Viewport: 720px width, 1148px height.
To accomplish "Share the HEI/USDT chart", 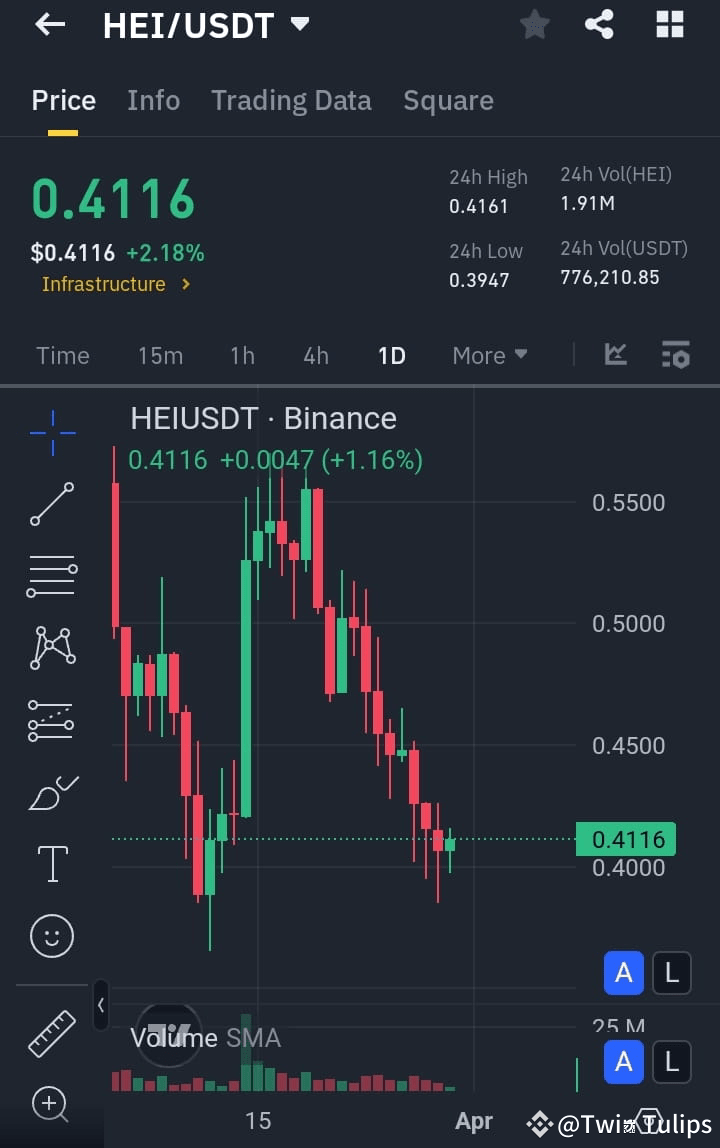I will [600, 25].
